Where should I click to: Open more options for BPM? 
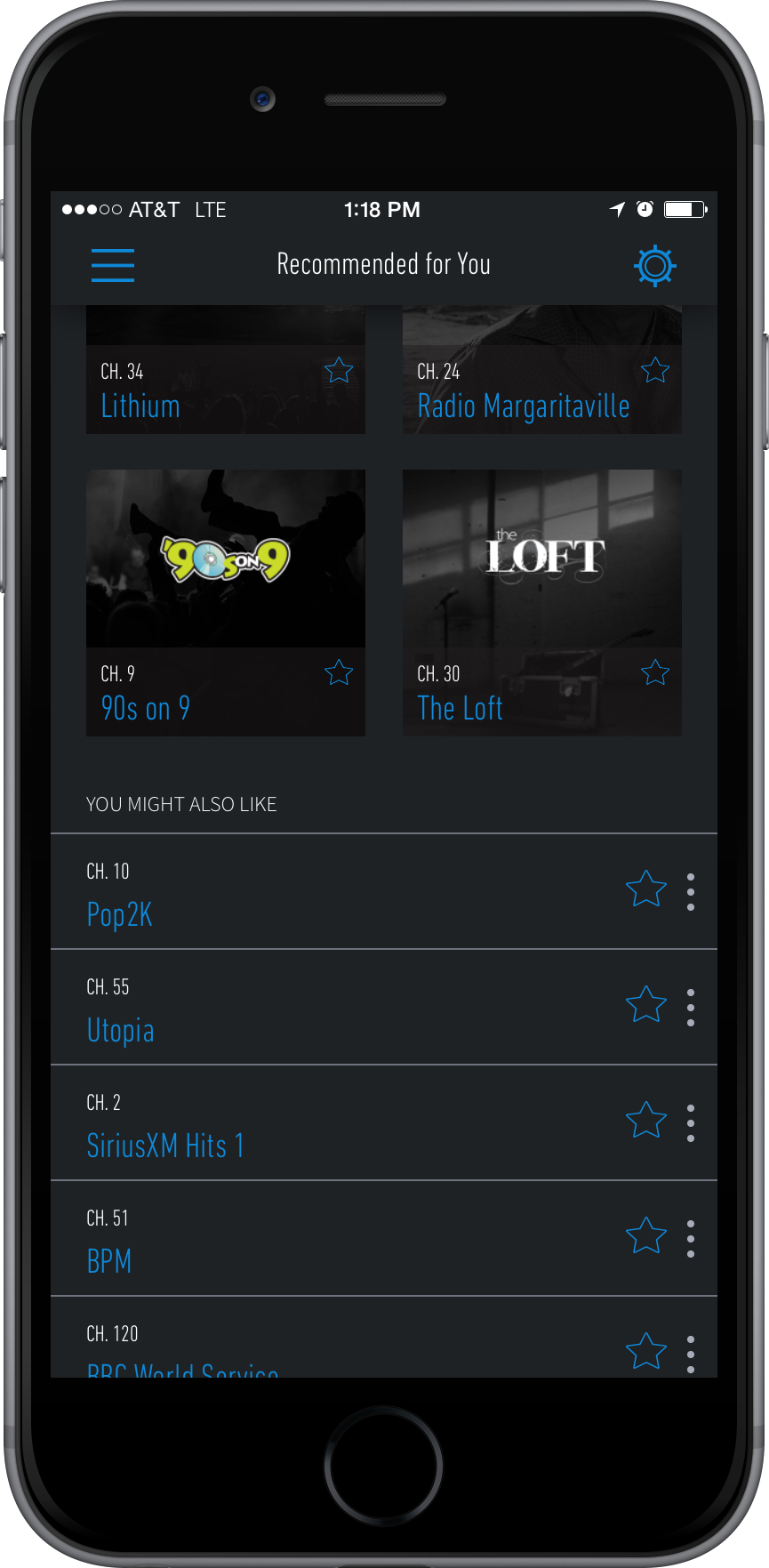tap(691, 1239)
